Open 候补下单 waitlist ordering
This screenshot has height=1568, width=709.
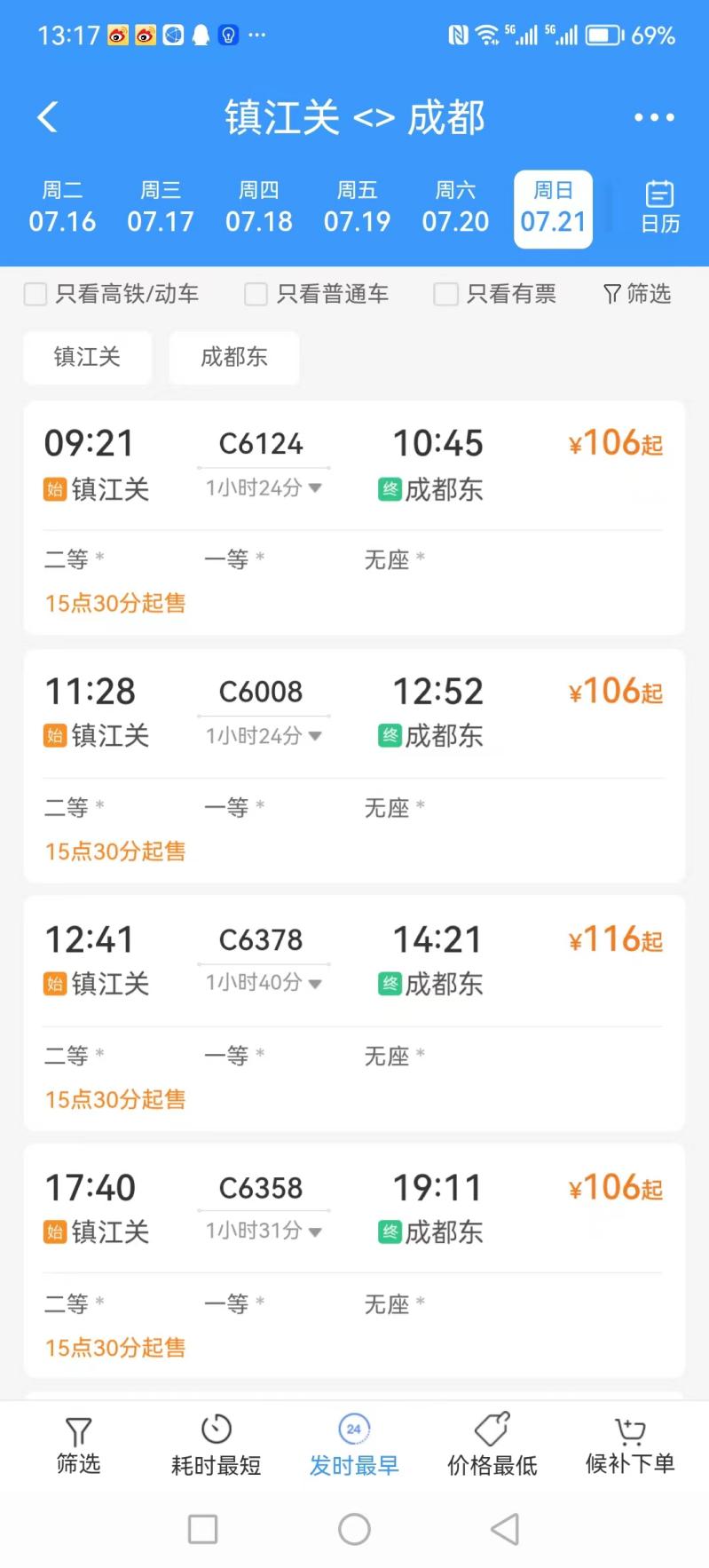(630, 1445)
